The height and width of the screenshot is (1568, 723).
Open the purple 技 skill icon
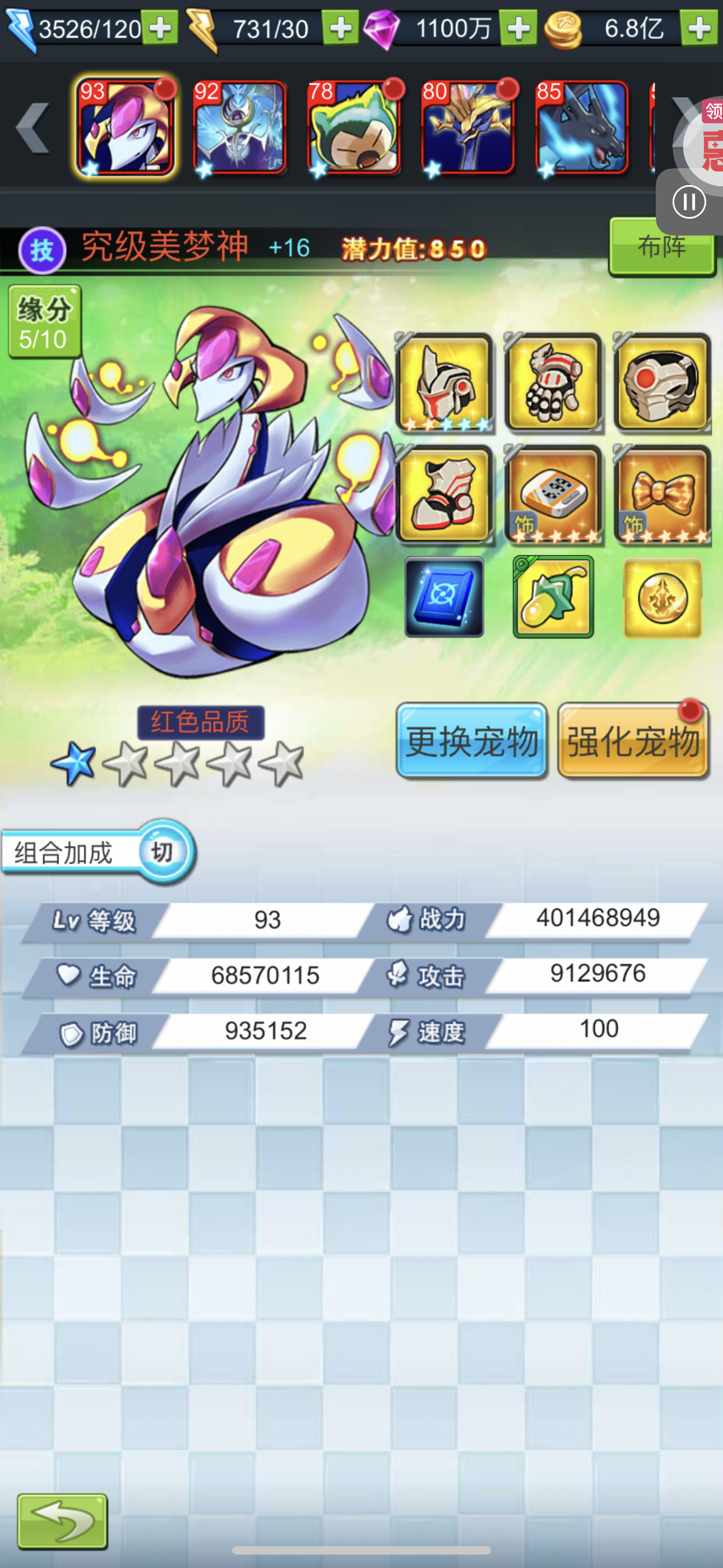pos(42,250)
